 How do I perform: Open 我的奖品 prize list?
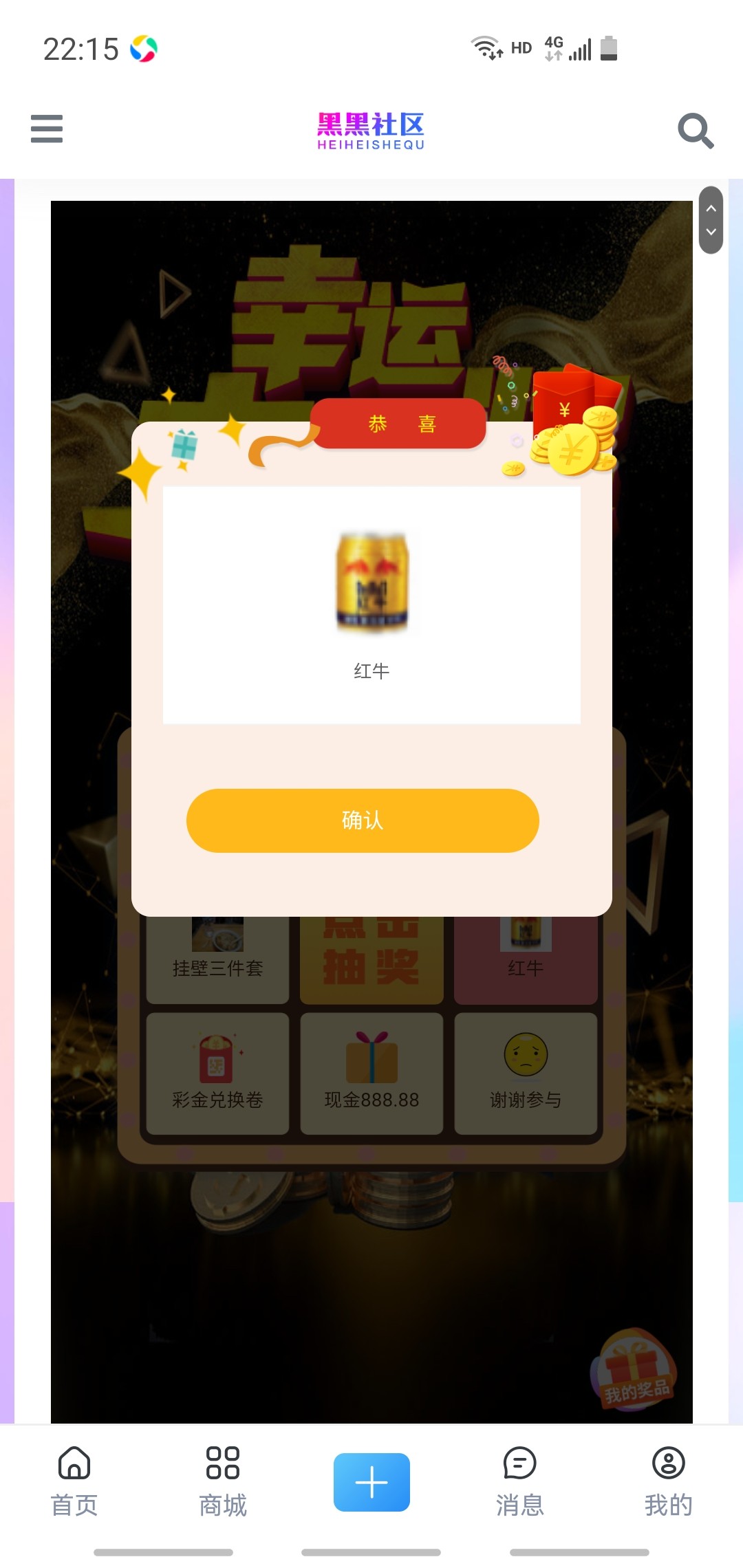click(x=634, y=1371)
